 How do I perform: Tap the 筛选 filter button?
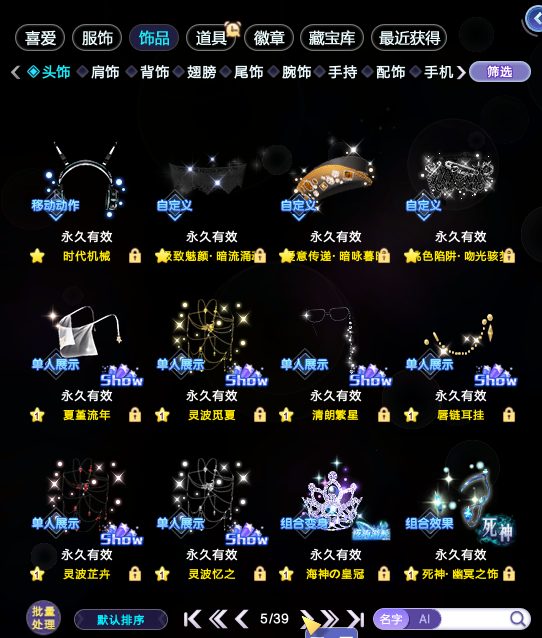(500, 72)
